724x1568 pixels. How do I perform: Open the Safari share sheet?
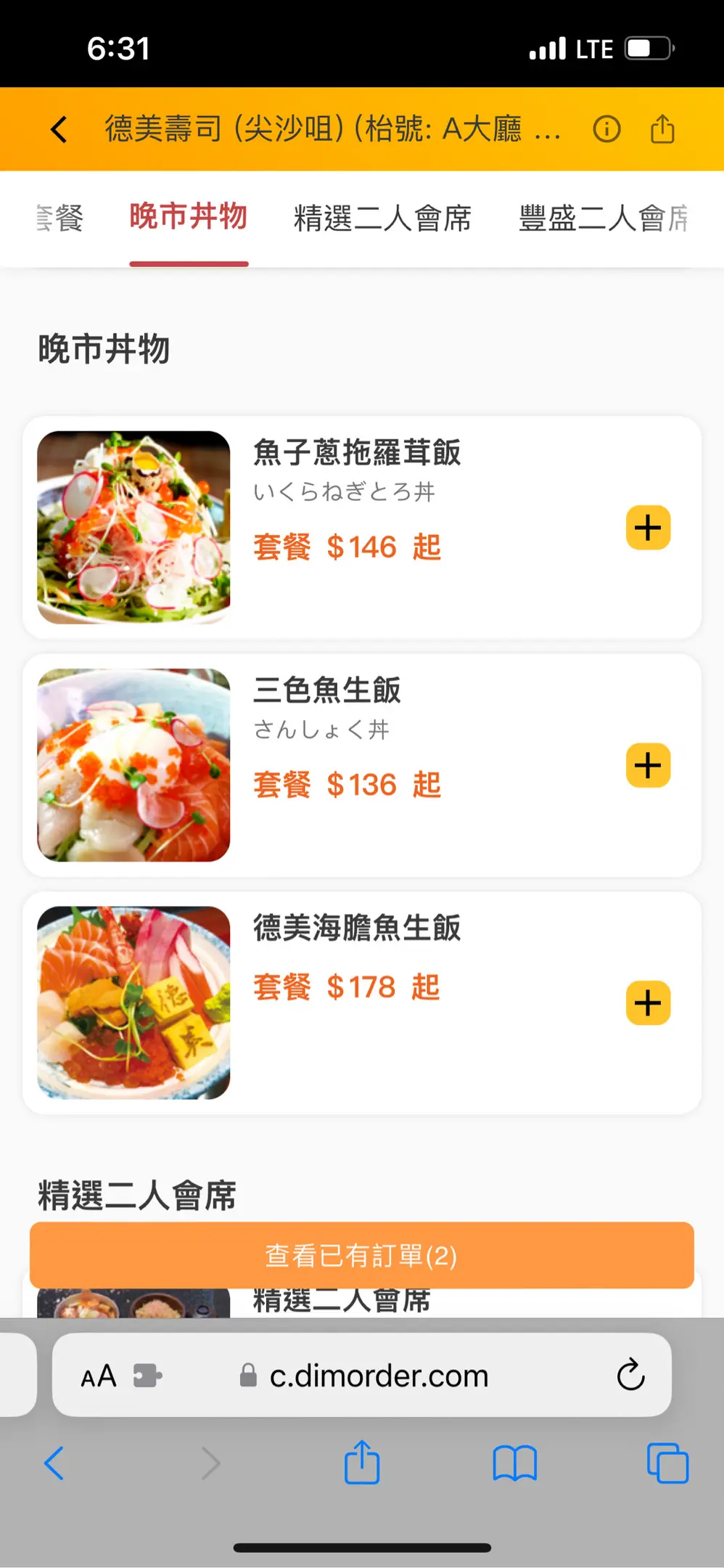(362, 1462)
